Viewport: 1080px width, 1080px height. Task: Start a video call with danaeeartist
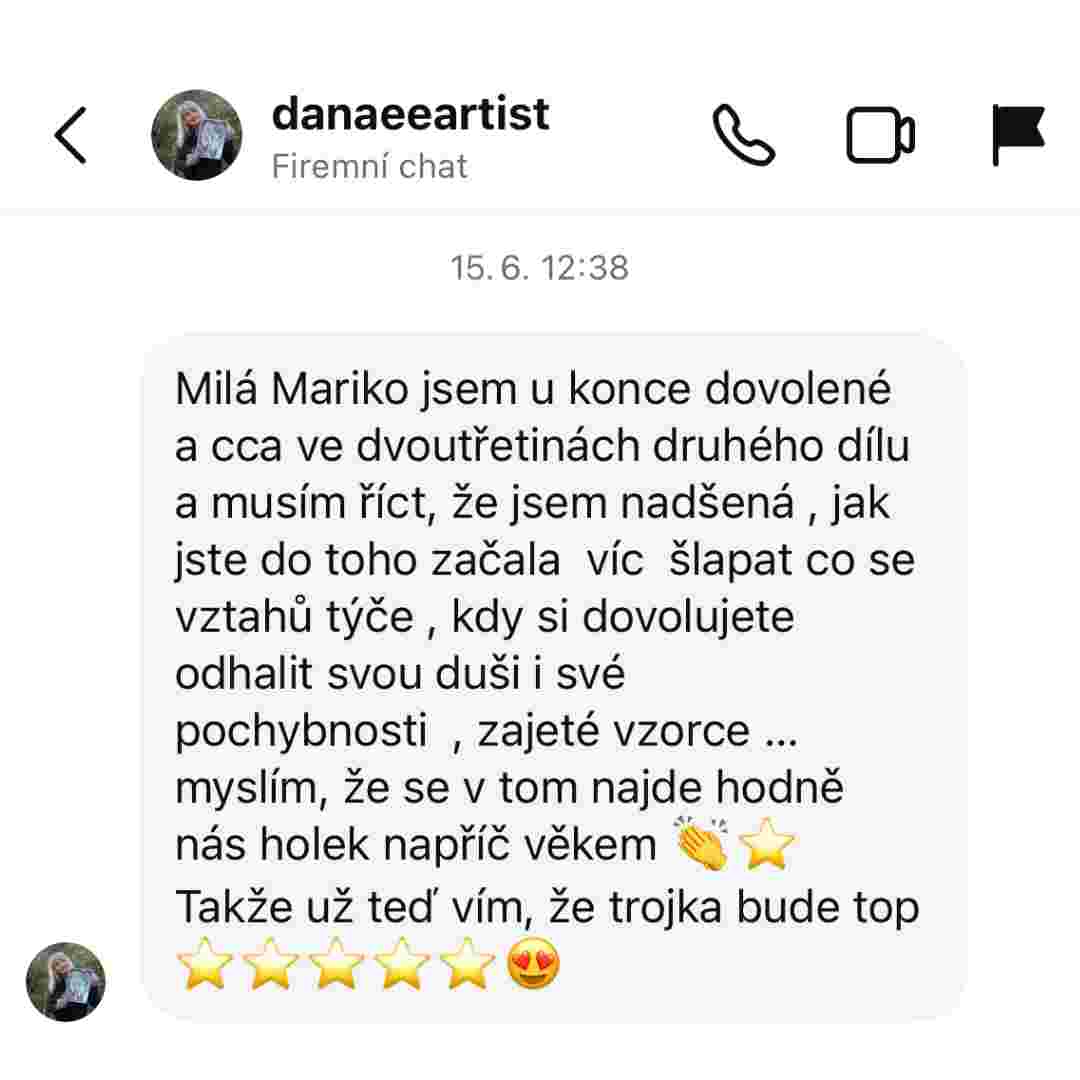coord(880,135)
